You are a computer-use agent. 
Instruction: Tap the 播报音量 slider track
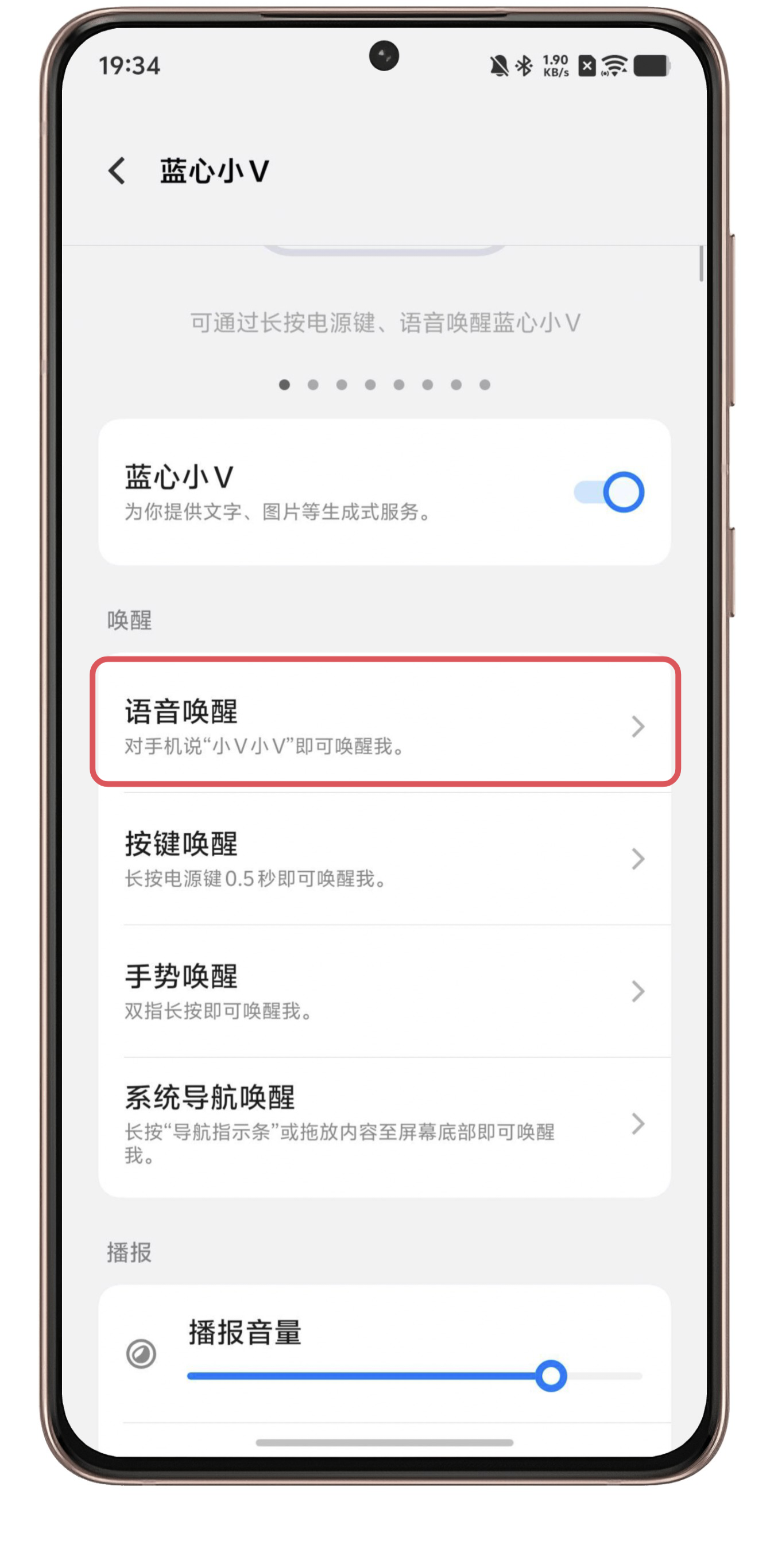365,1376
